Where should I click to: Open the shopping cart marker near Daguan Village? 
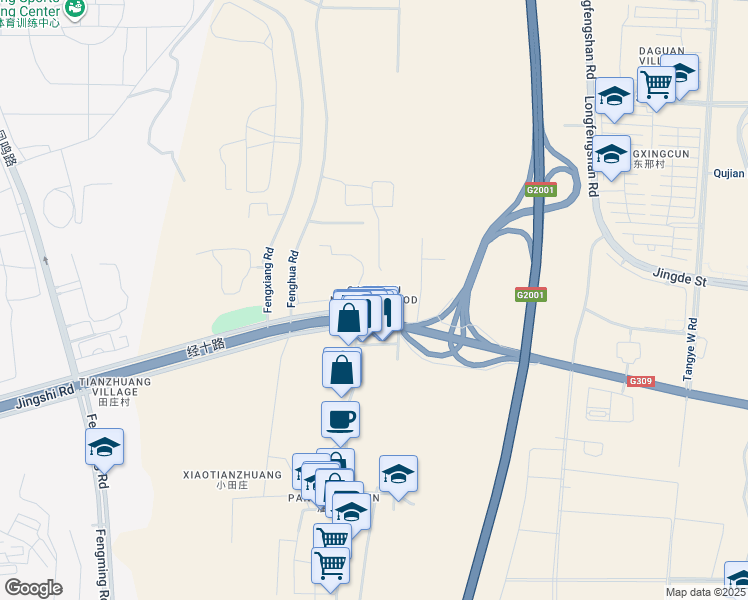656,84
